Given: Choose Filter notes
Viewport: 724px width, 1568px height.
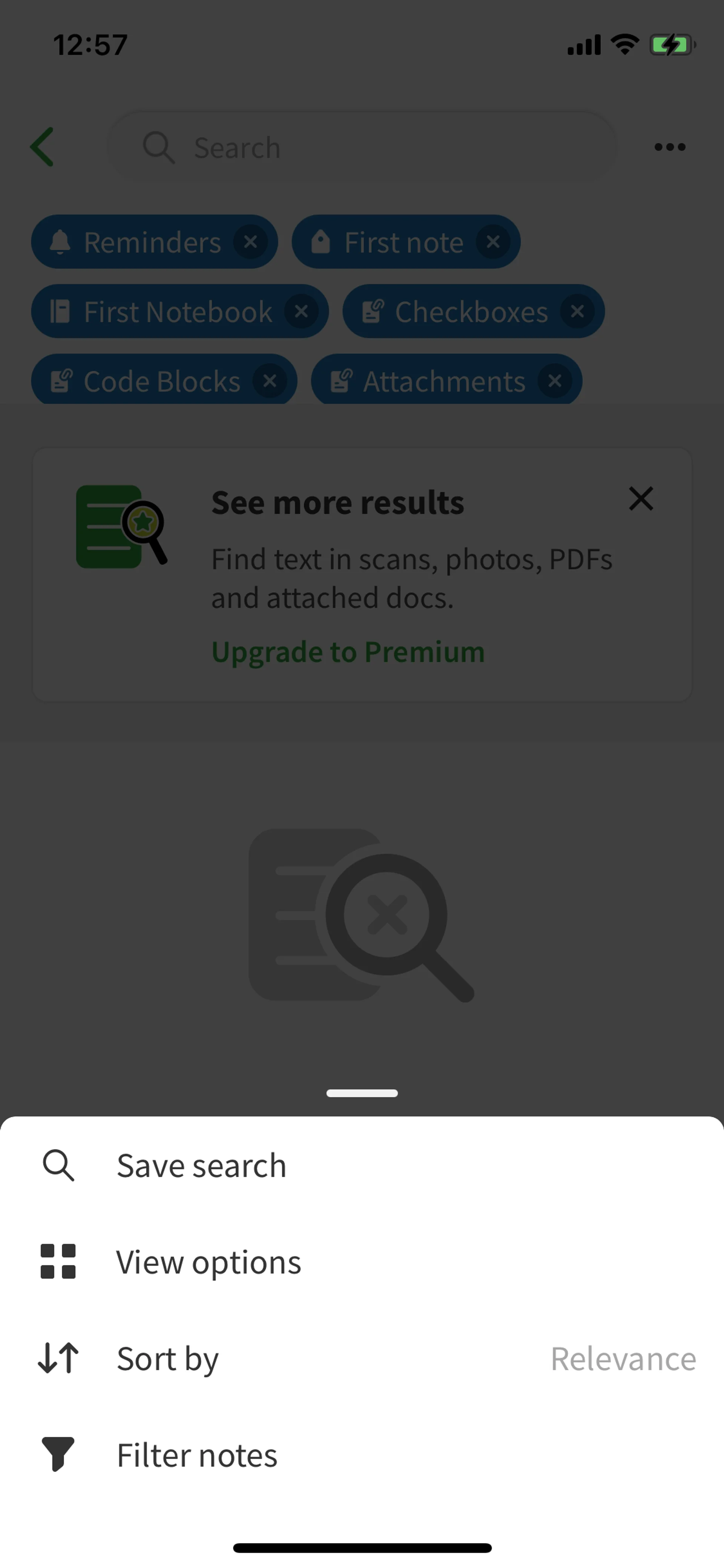Looking at the screenshot, I should 196,1455.
